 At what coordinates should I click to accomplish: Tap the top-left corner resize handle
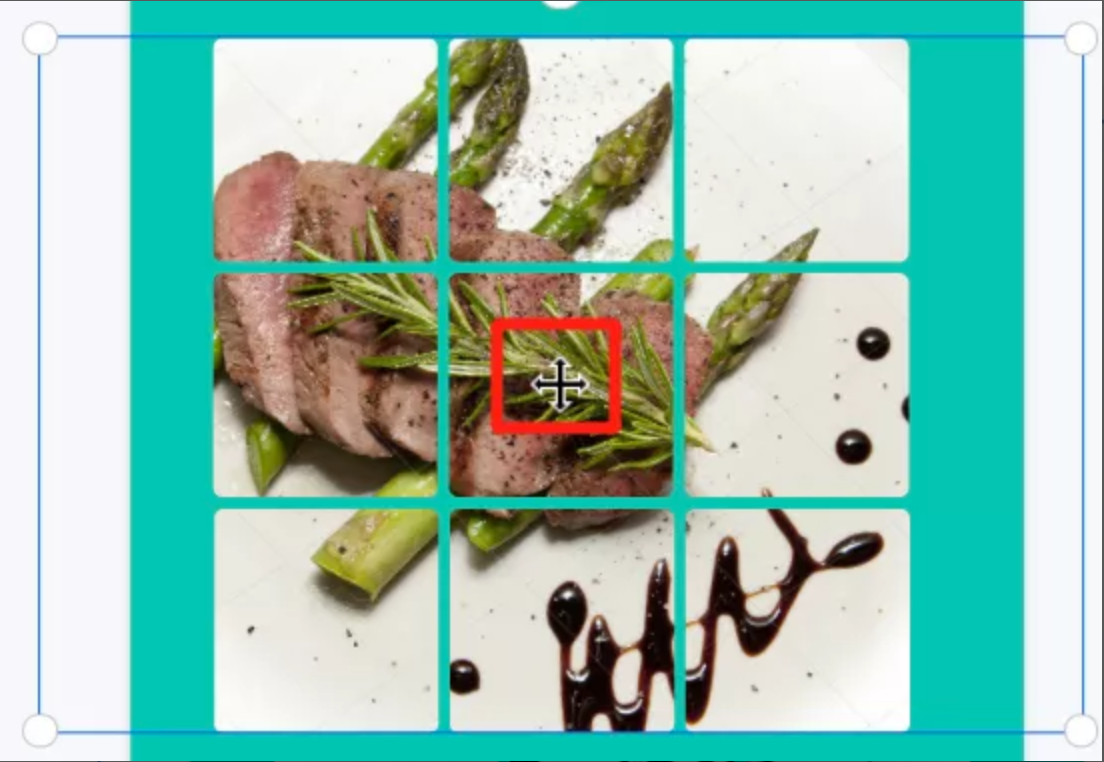coord(40,39)
